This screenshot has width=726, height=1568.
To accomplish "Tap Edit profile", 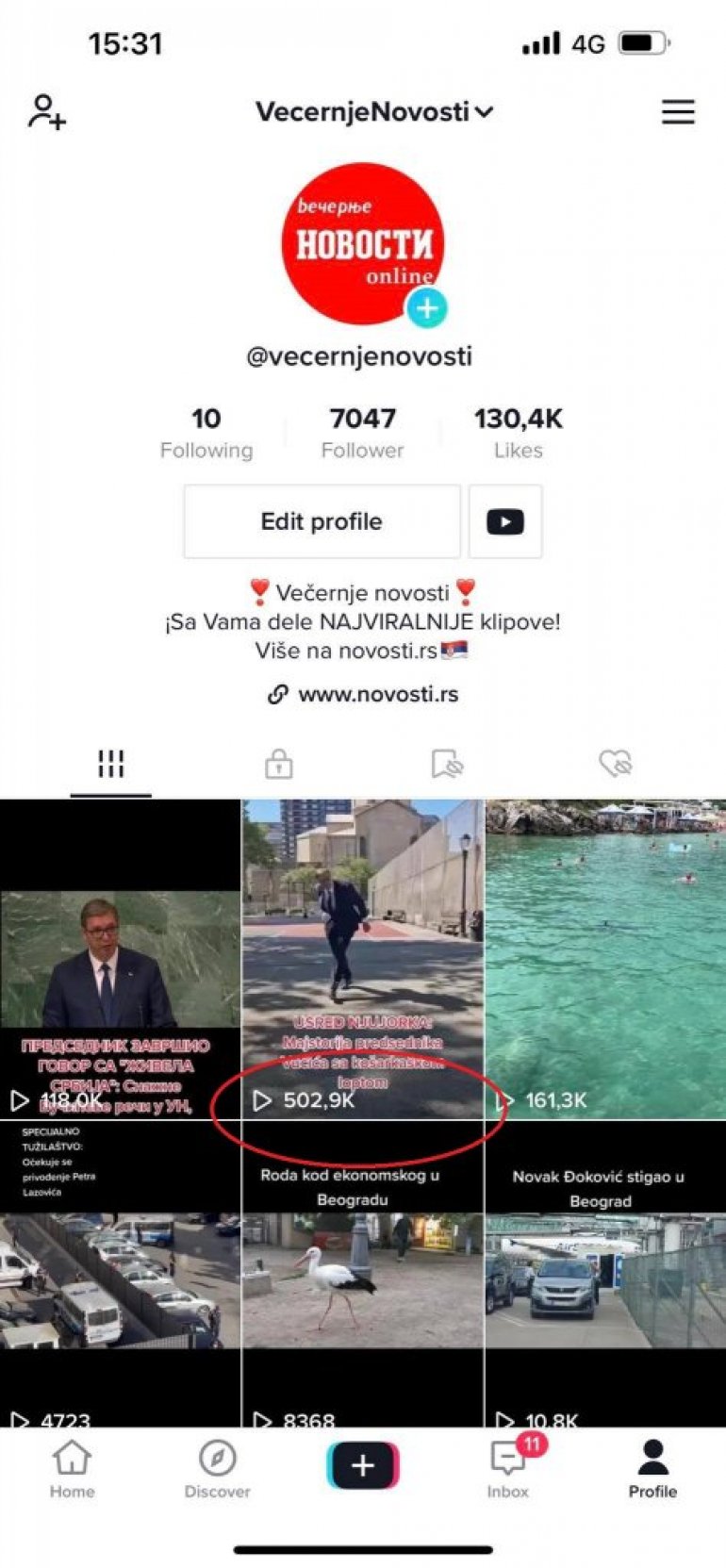I will click(322, 521).
